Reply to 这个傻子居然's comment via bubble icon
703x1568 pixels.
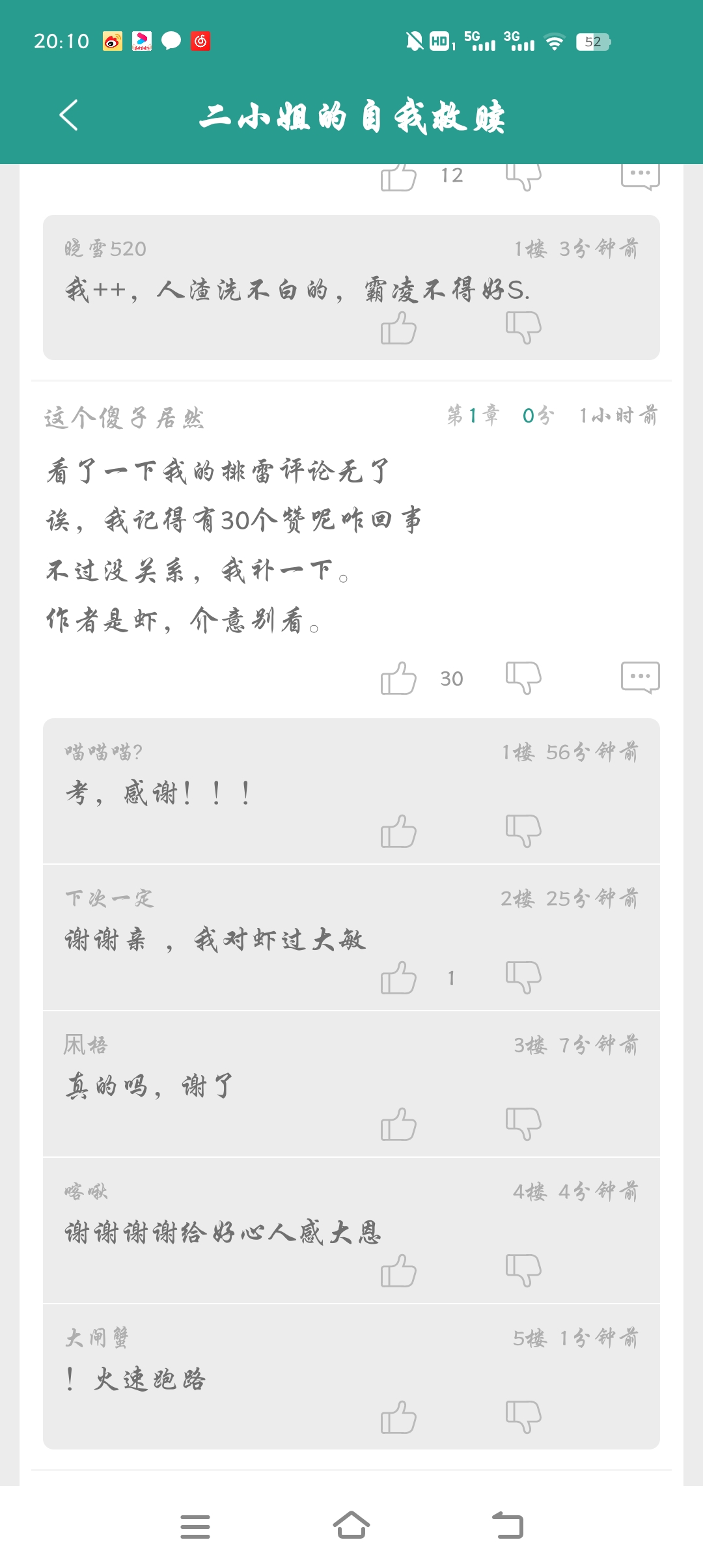point(640,678)
